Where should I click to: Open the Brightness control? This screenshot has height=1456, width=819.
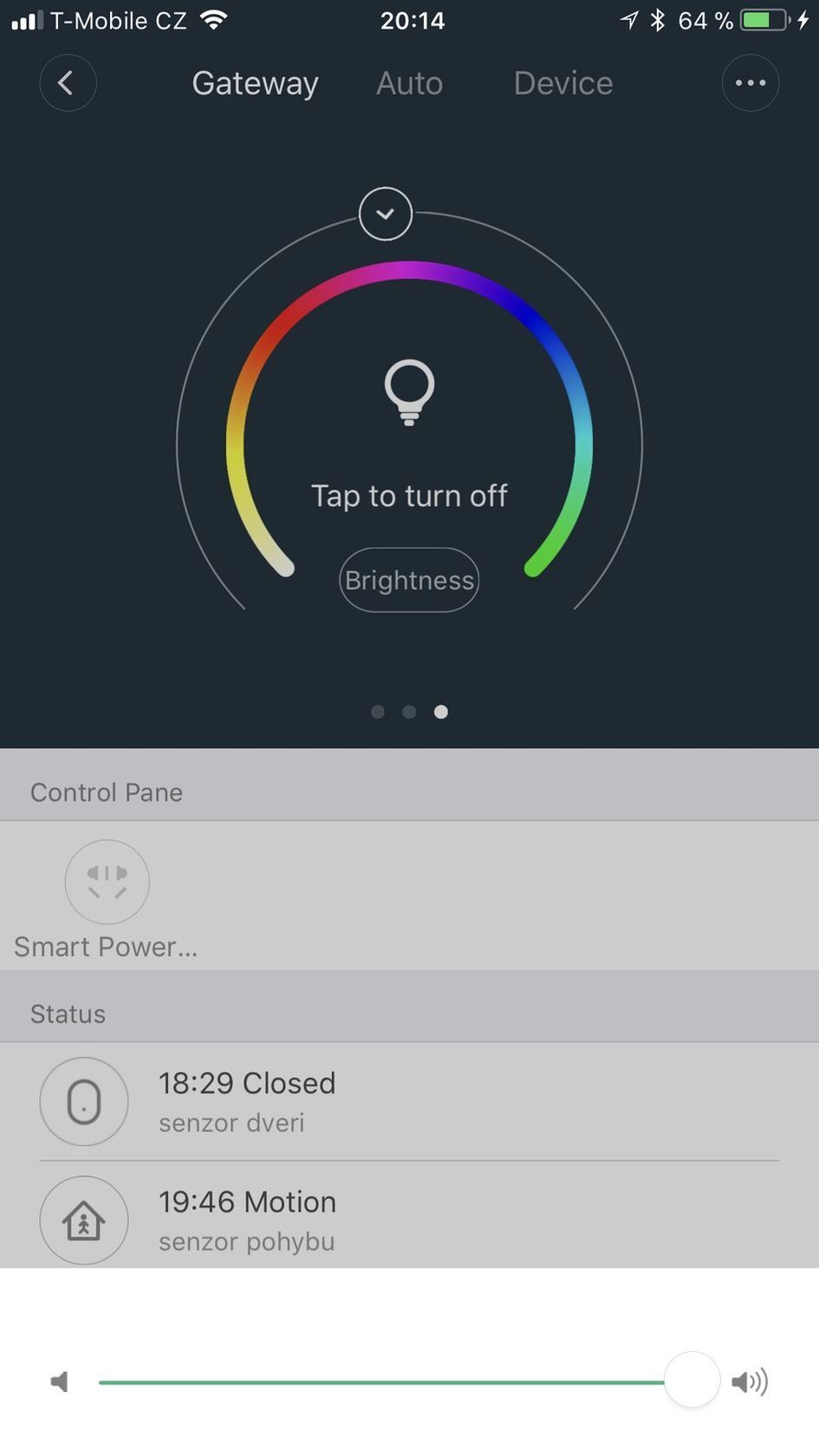[x=409, y=580]
